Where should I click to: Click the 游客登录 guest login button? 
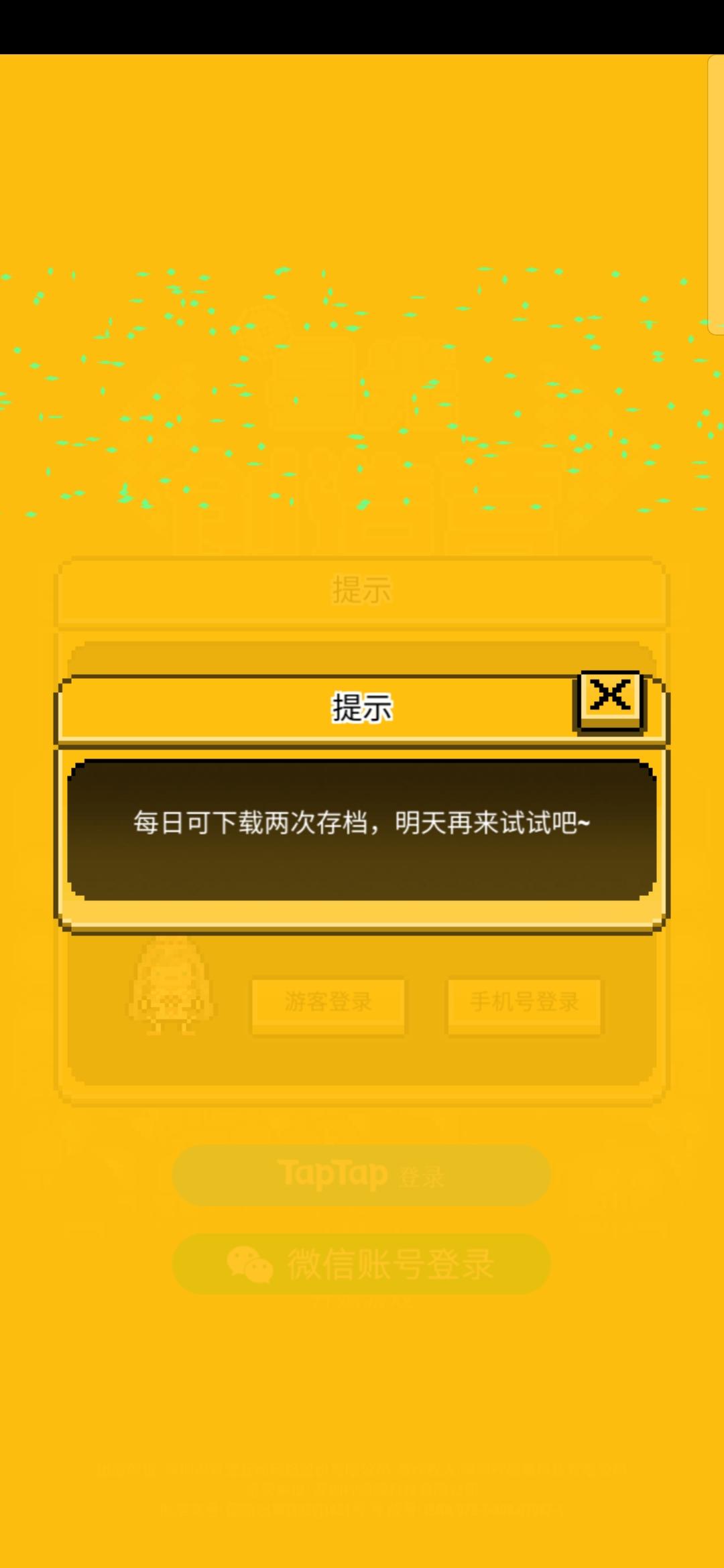[x=328, y=1002]
